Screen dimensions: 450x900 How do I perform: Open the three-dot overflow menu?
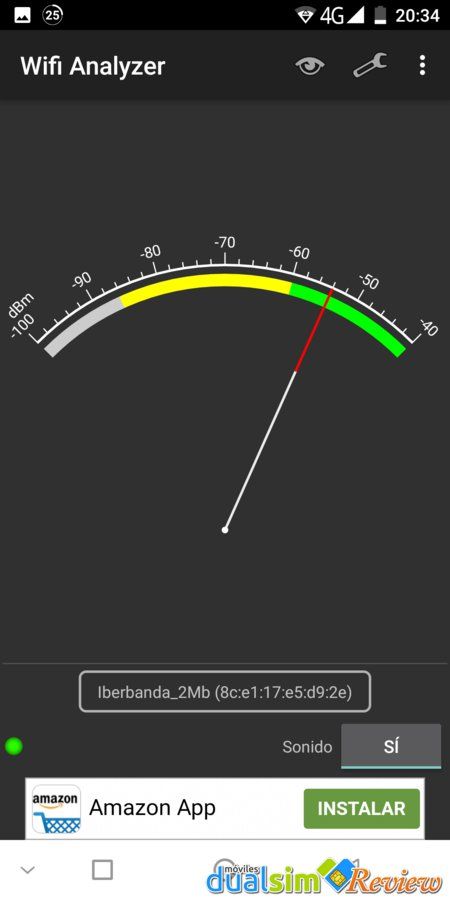pyautogui.click(x=422, y=65)
